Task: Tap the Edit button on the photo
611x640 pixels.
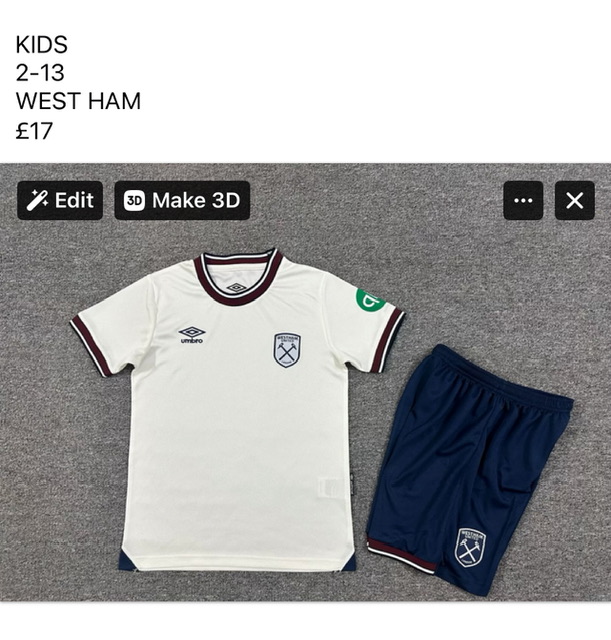Action: (x=60, y=200)
